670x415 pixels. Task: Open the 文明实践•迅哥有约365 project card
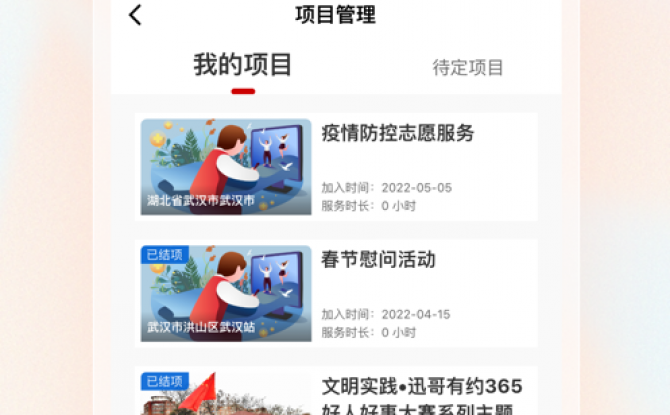point(336,393)
